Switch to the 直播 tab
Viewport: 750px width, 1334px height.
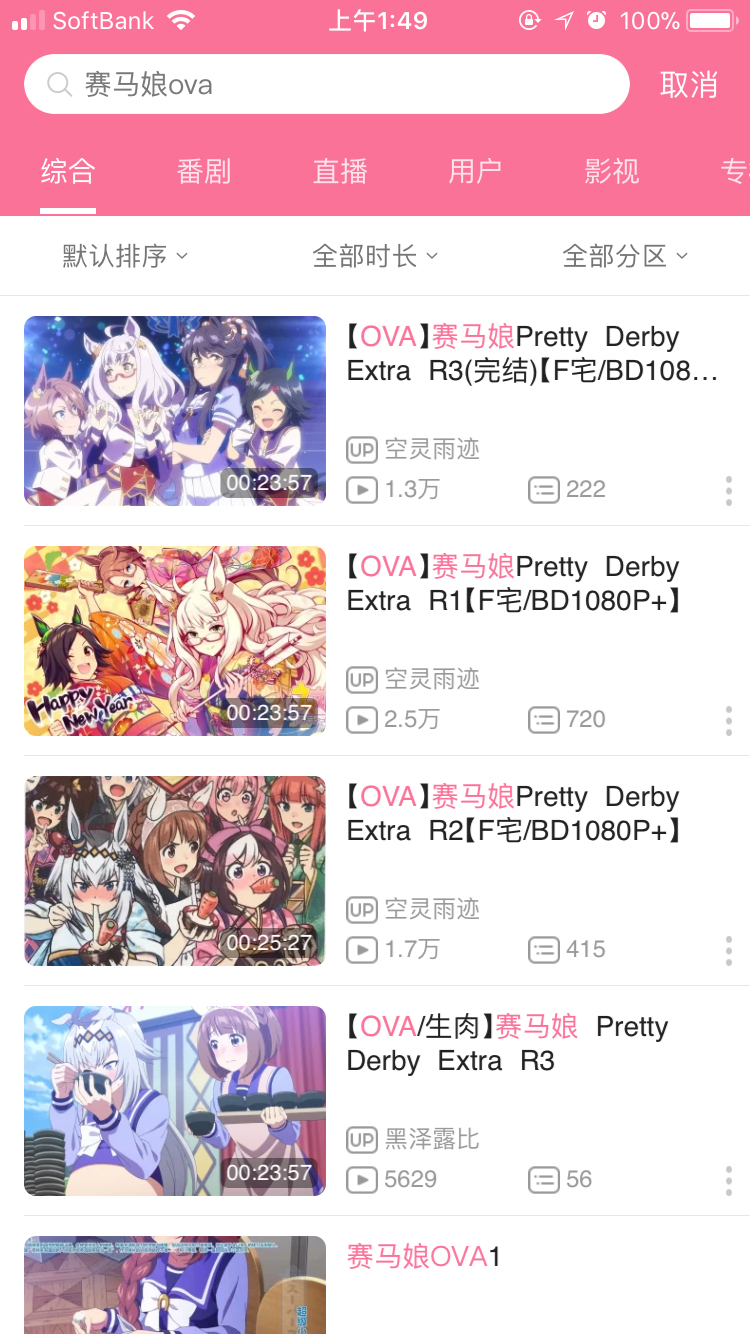(x=340, y=171)
